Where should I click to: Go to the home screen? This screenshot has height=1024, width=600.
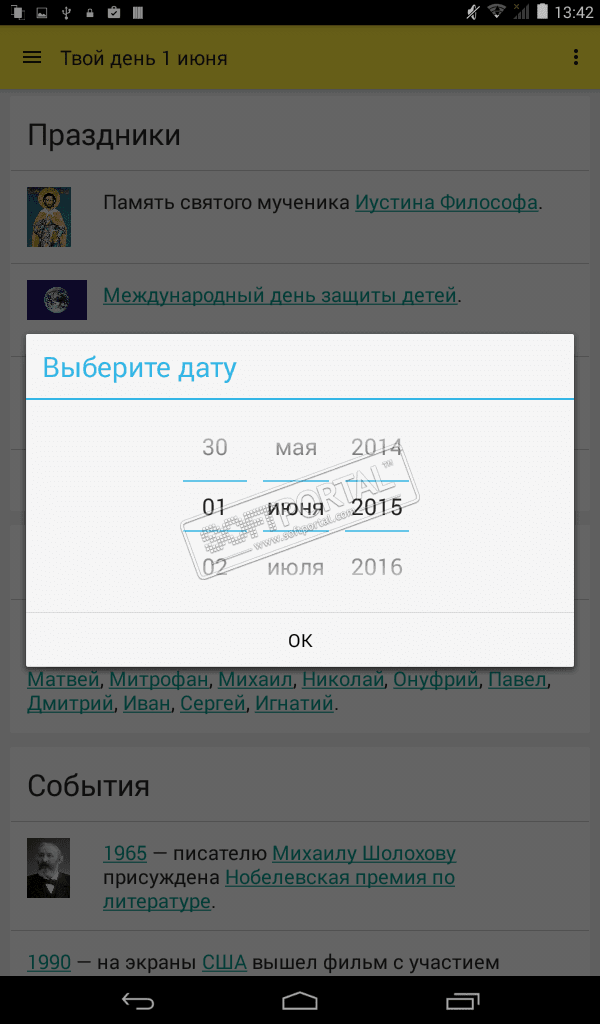pyautogui.click(x=300, y=1000)
